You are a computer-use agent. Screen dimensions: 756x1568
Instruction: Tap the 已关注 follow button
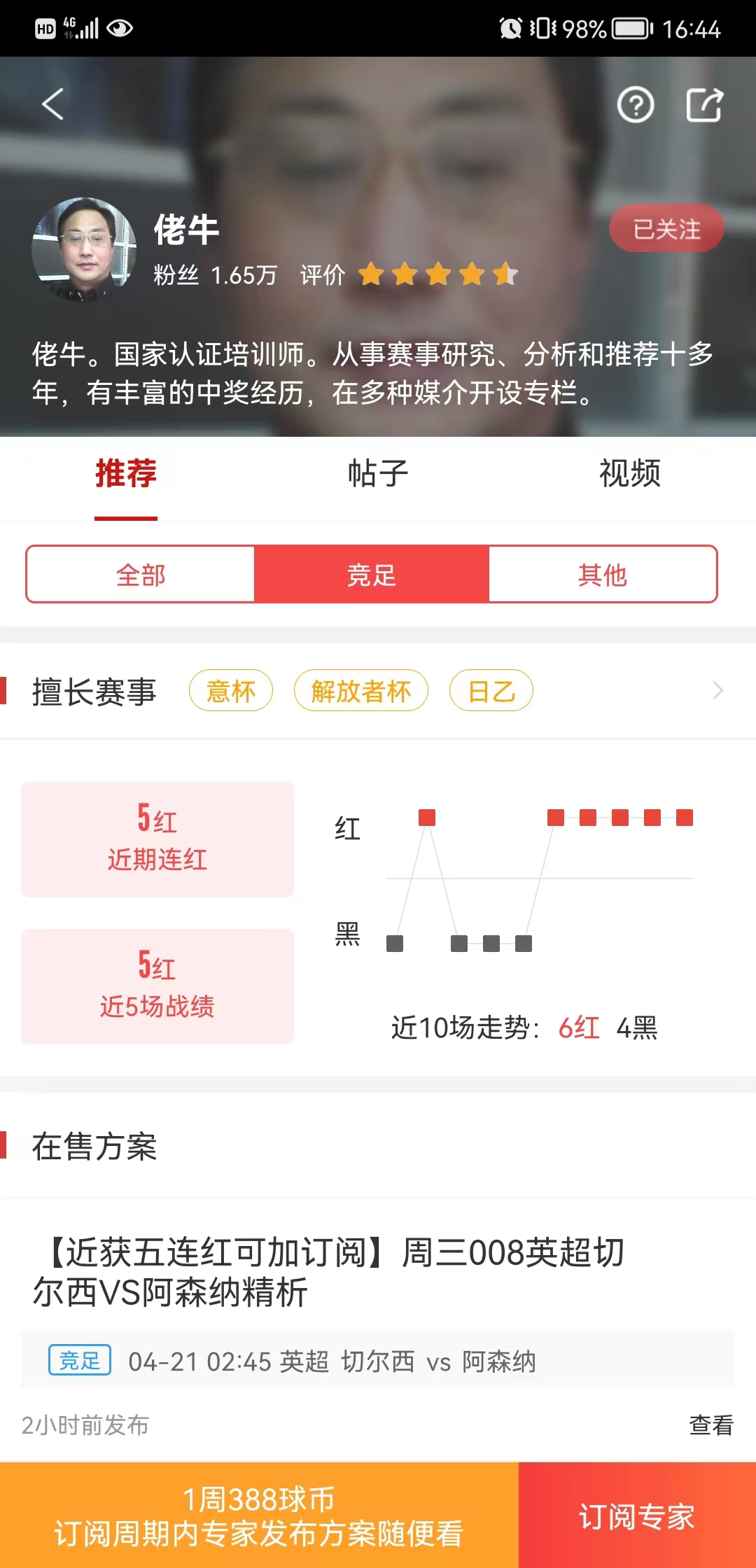coord(666,229)
